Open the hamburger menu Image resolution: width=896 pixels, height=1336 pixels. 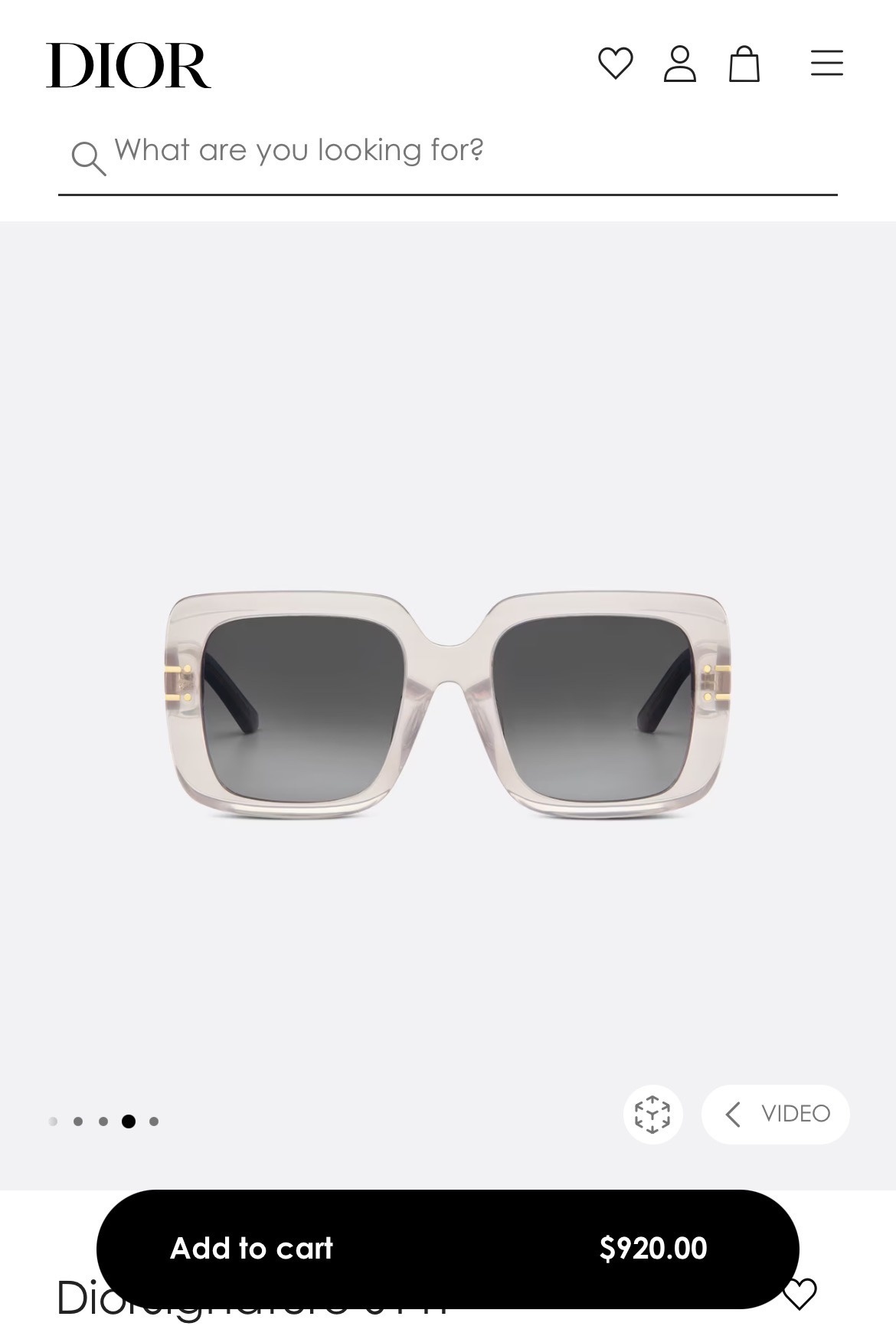coord(826,64)
